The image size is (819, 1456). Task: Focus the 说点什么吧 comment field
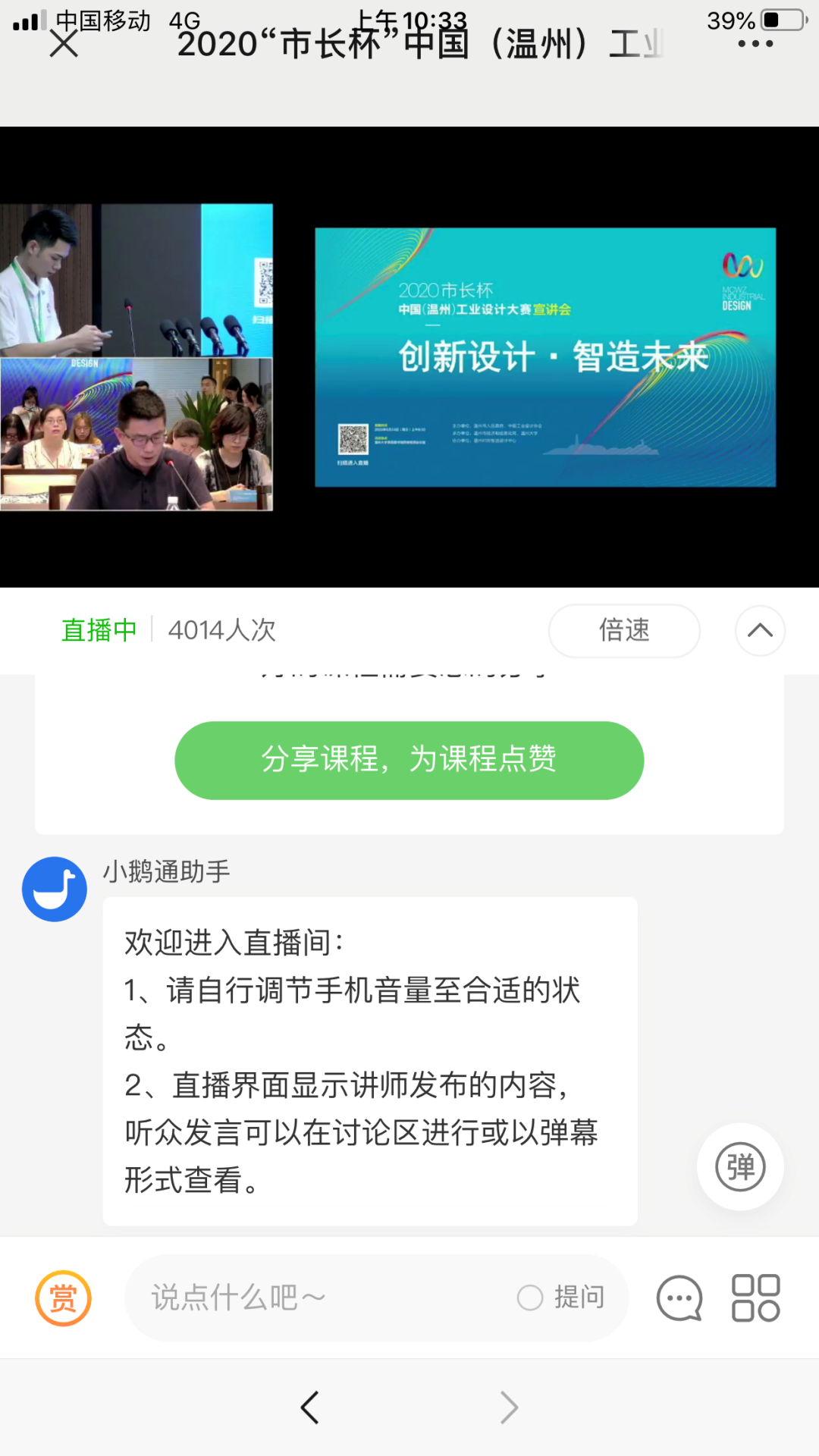[x=318, y=1298]
